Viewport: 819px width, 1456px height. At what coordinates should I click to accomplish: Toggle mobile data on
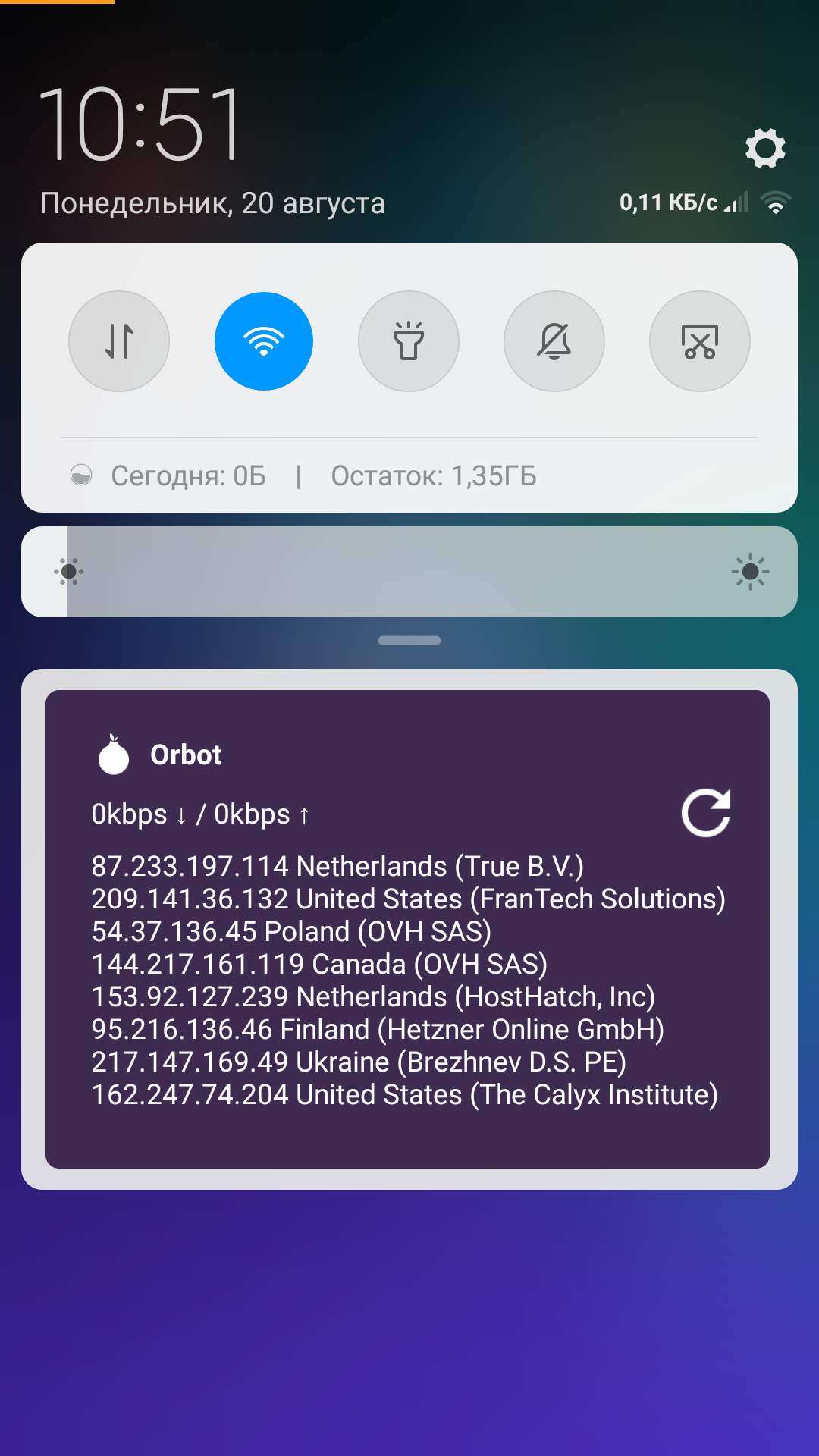[119, 341]
